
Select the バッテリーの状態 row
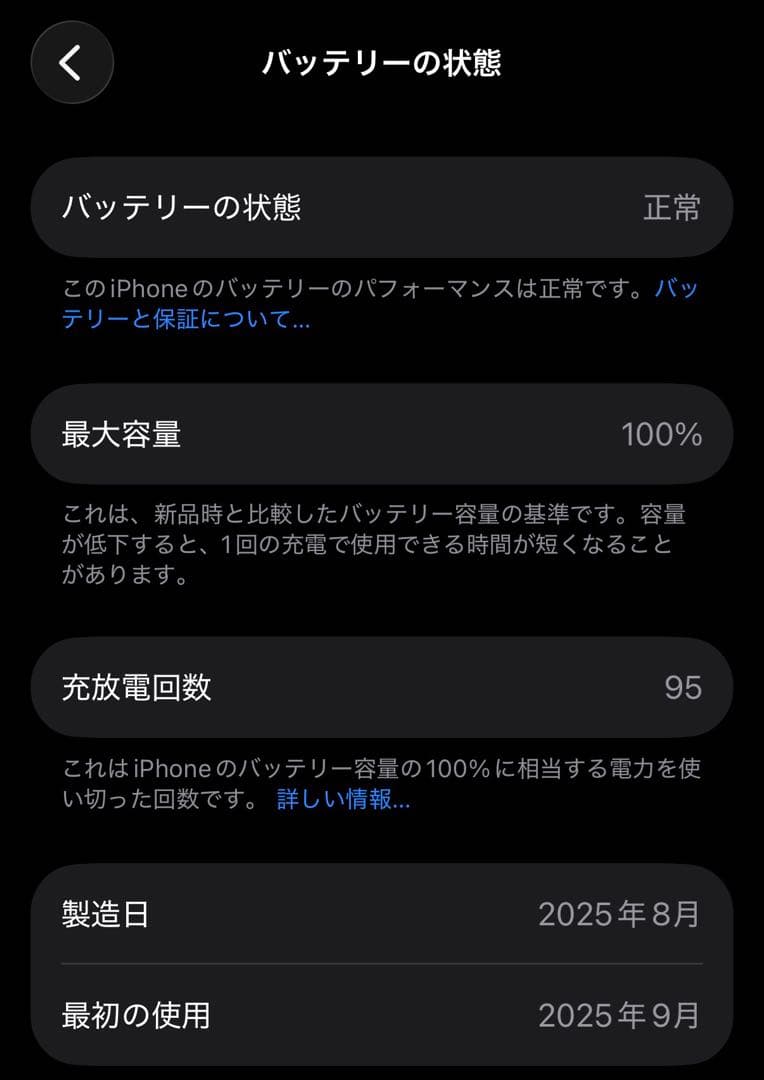pyautogui.click(x=382, y=207)
